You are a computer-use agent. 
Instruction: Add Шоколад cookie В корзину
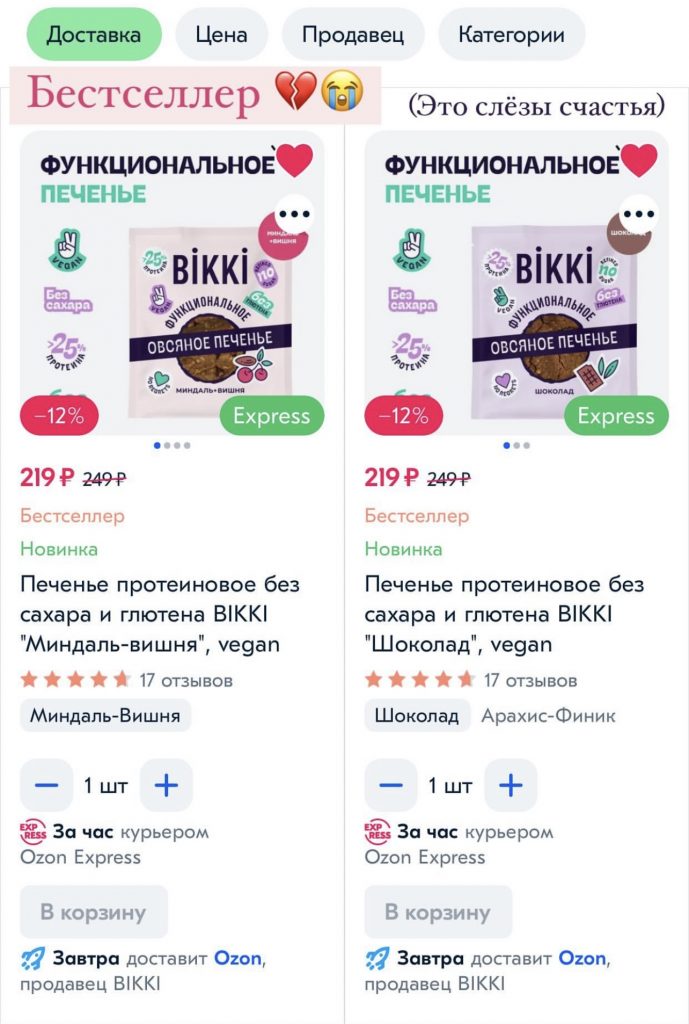(x=437, y=912)
